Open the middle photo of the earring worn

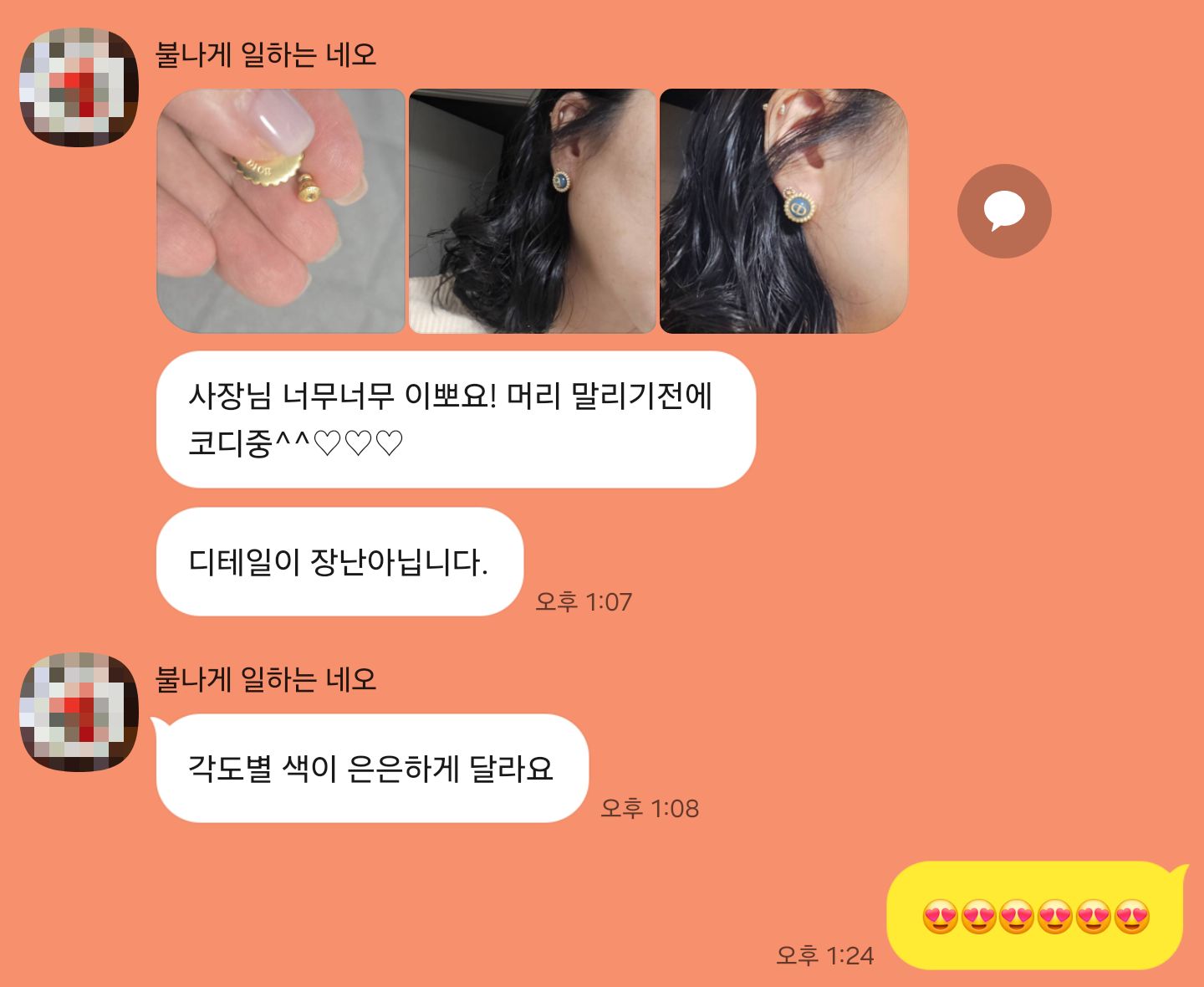pyautogui.click(x=532, y=211)
